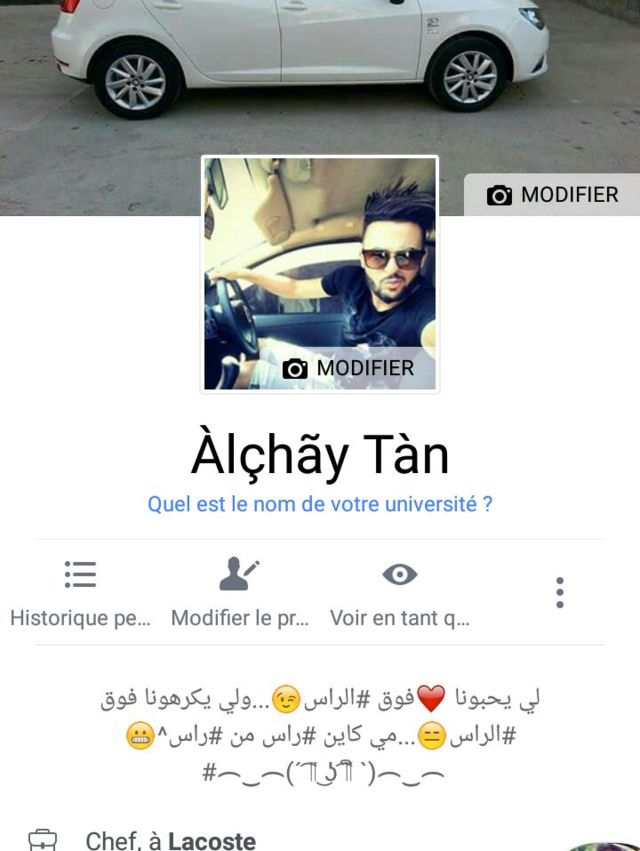Open the university name question link

(320, 504)
